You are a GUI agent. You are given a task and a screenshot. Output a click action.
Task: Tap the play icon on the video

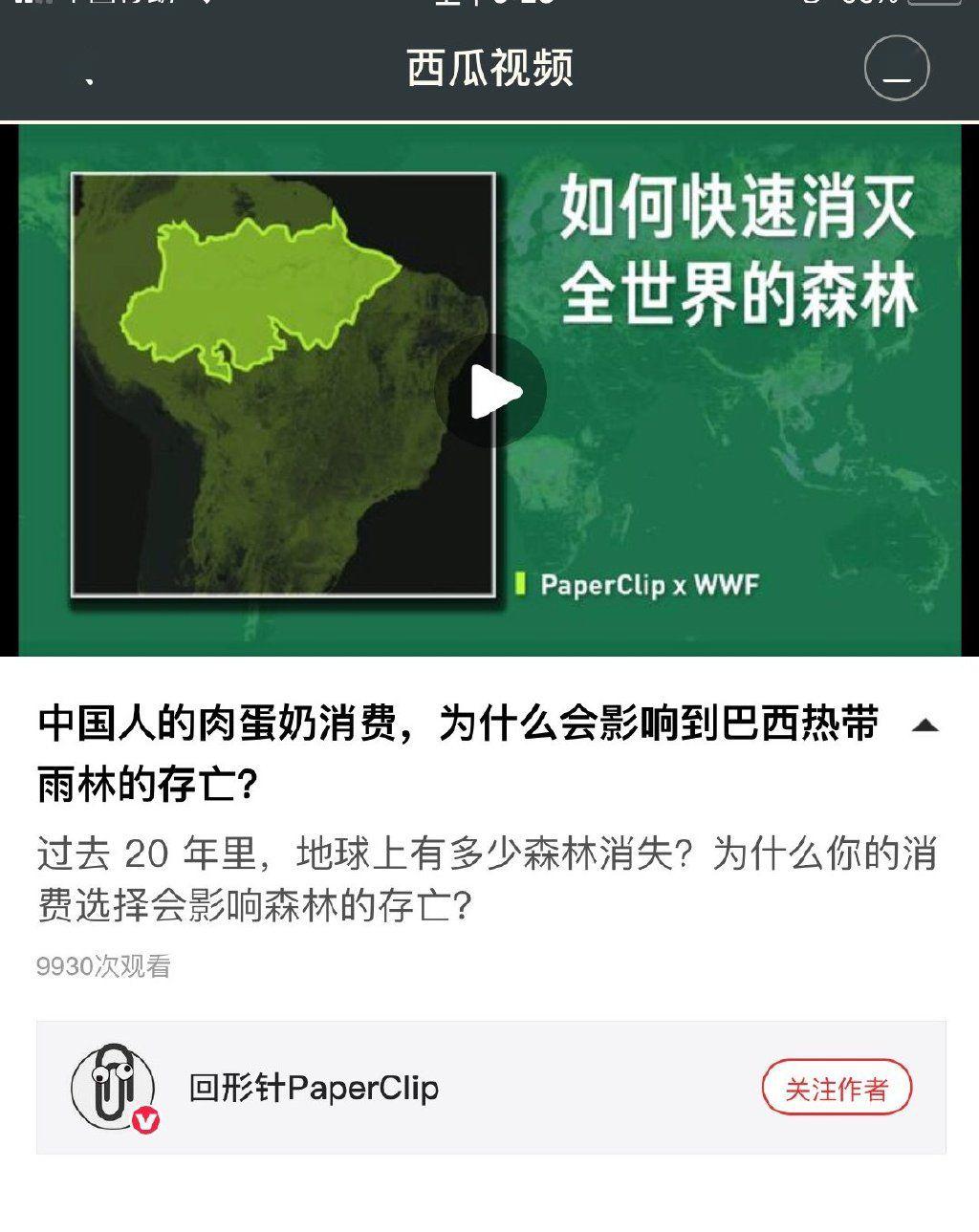[497, 390]
